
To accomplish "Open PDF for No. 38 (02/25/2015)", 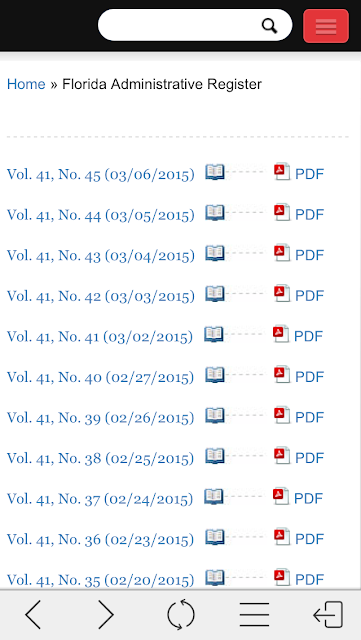I will [299, 457].
